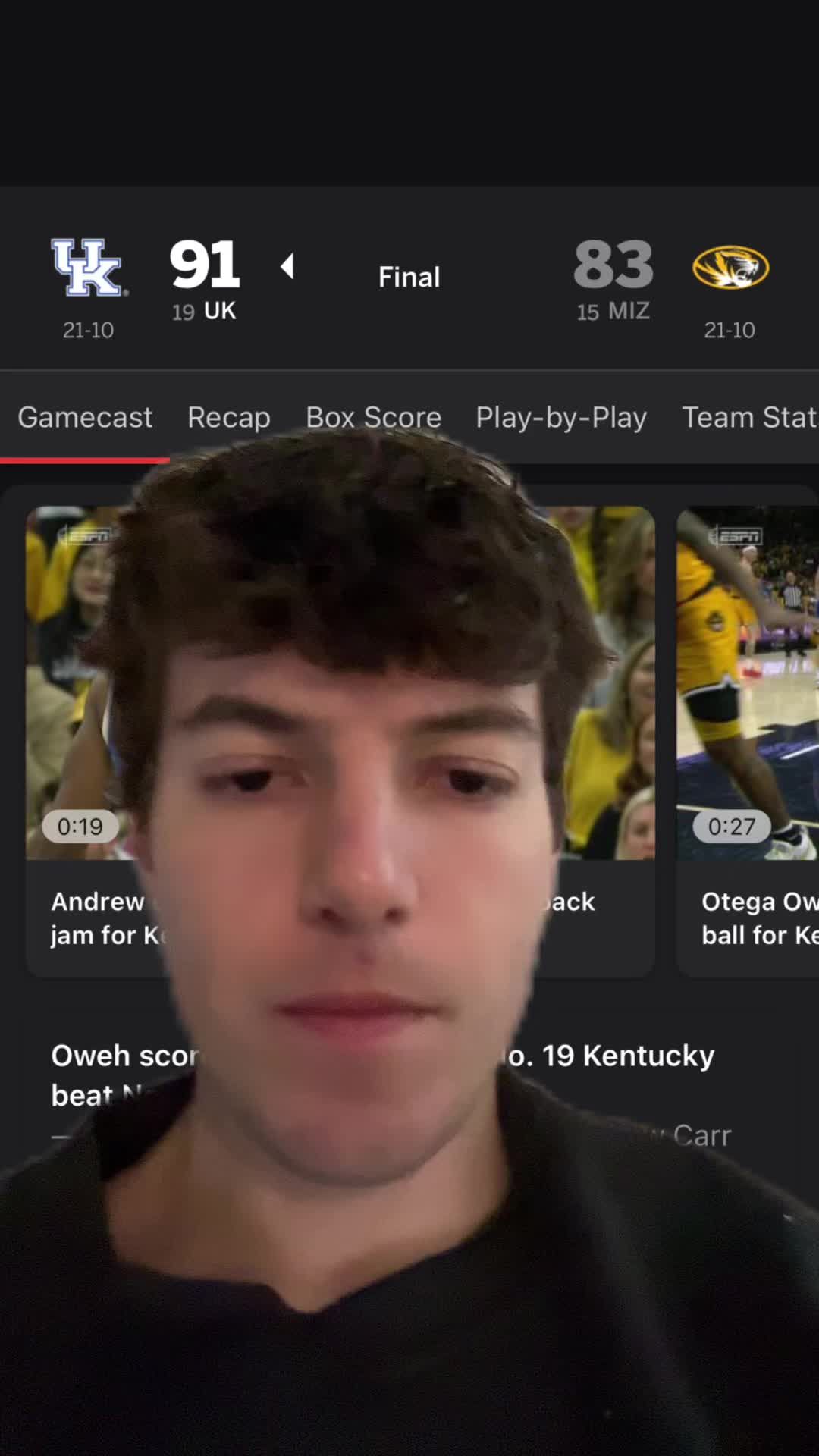The image size is (819, 1456).
Task: Open the Team Stats tab
Action: coord(749,417)
